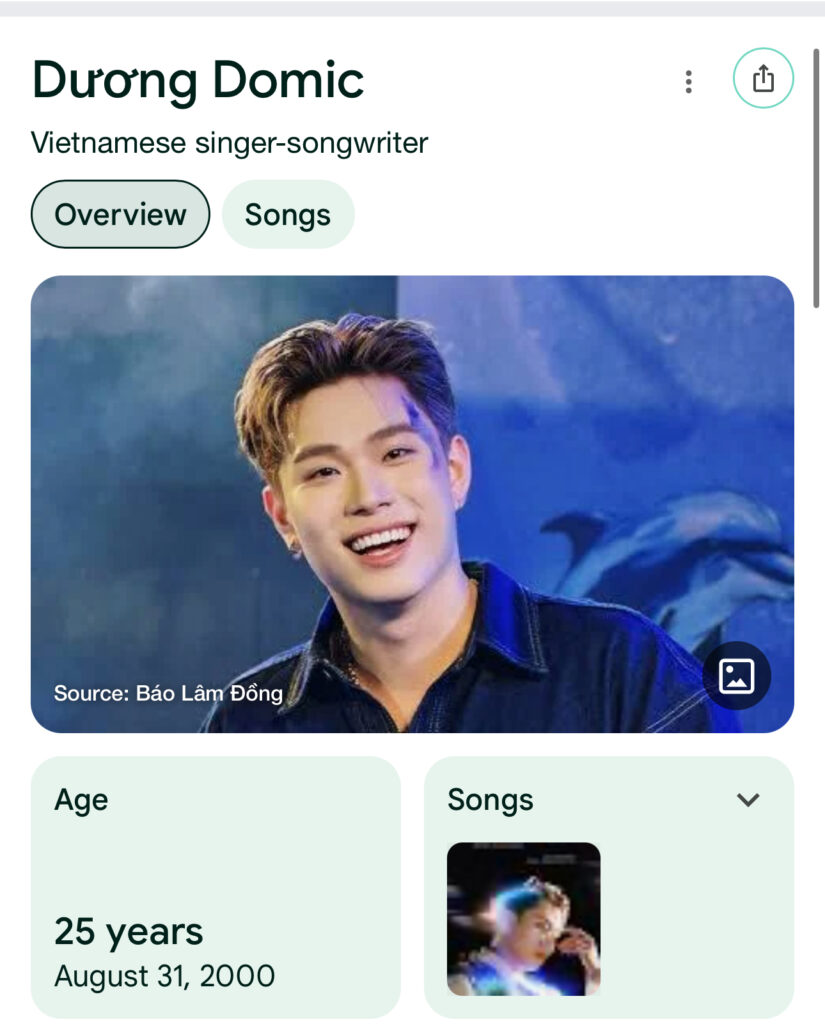
Task: Open the three-dot overflow menu
Action: click(x=688, y=82)
